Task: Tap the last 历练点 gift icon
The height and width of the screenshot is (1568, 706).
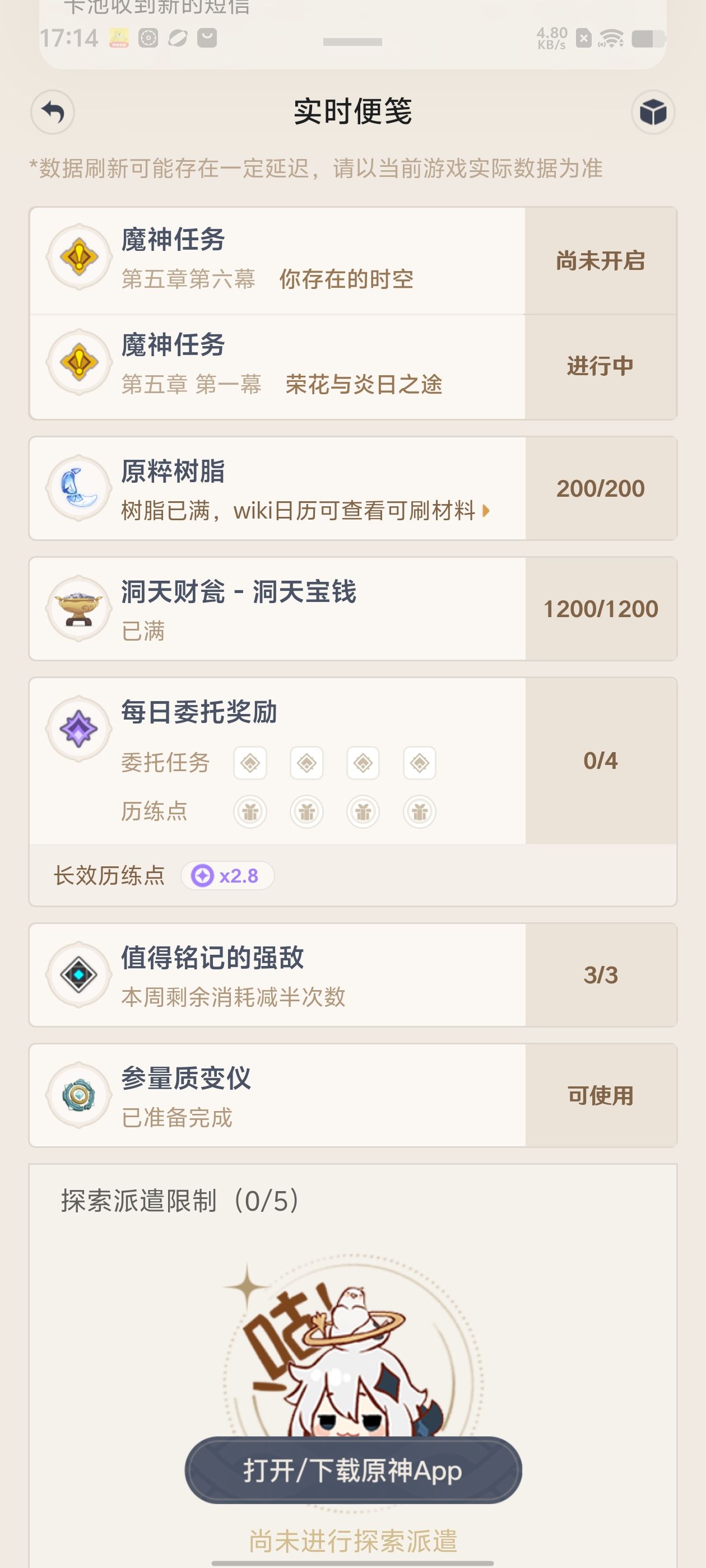Action: [x=418, y=811]
